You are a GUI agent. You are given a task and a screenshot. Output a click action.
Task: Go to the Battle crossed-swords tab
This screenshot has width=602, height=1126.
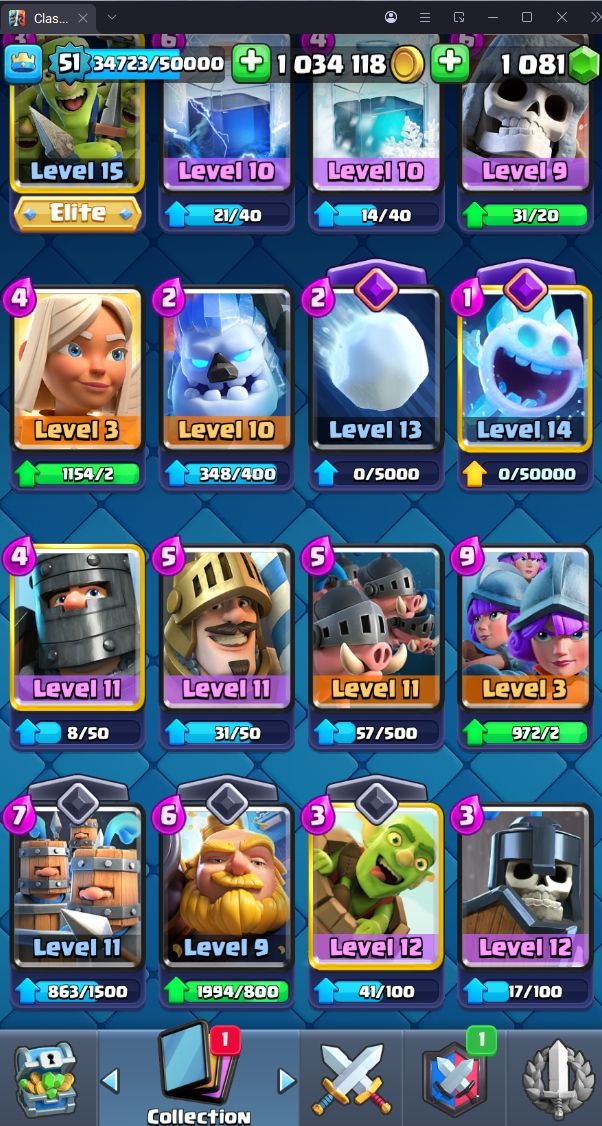coord(349,1080)
